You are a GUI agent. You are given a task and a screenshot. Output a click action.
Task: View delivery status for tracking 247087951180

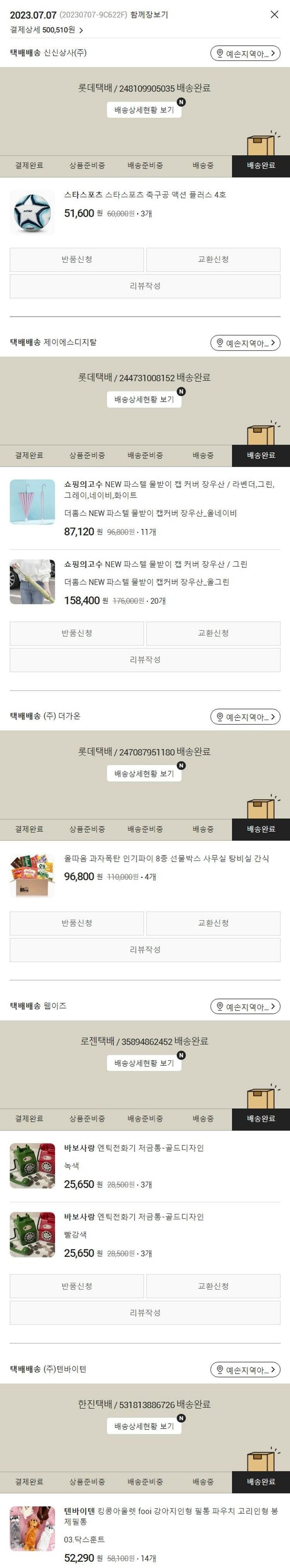(144, 774)
